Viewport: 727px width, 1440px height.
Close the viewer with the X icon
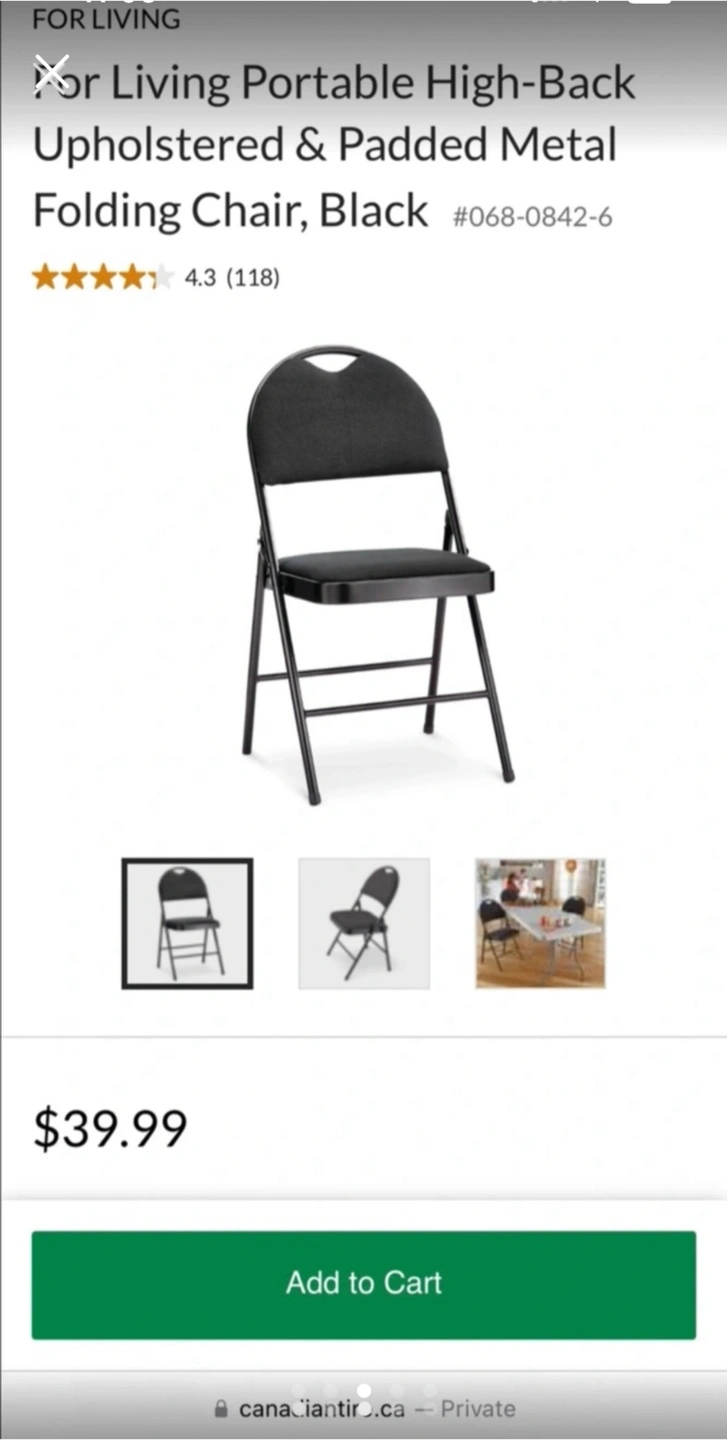tap(51, 73)
